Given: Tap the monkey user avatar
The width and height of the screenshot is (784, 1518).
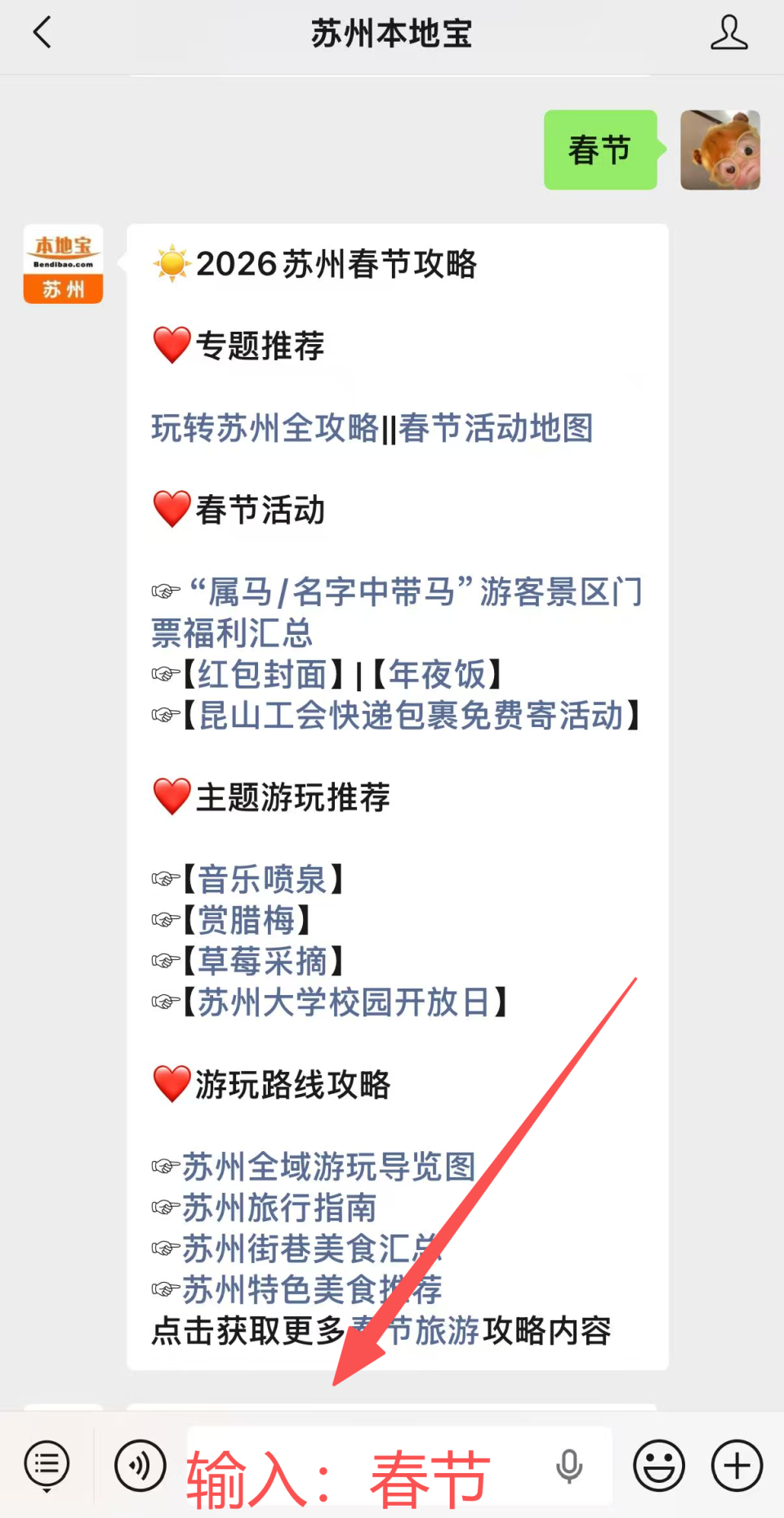Looking at the screenshot, I should 719,150.
